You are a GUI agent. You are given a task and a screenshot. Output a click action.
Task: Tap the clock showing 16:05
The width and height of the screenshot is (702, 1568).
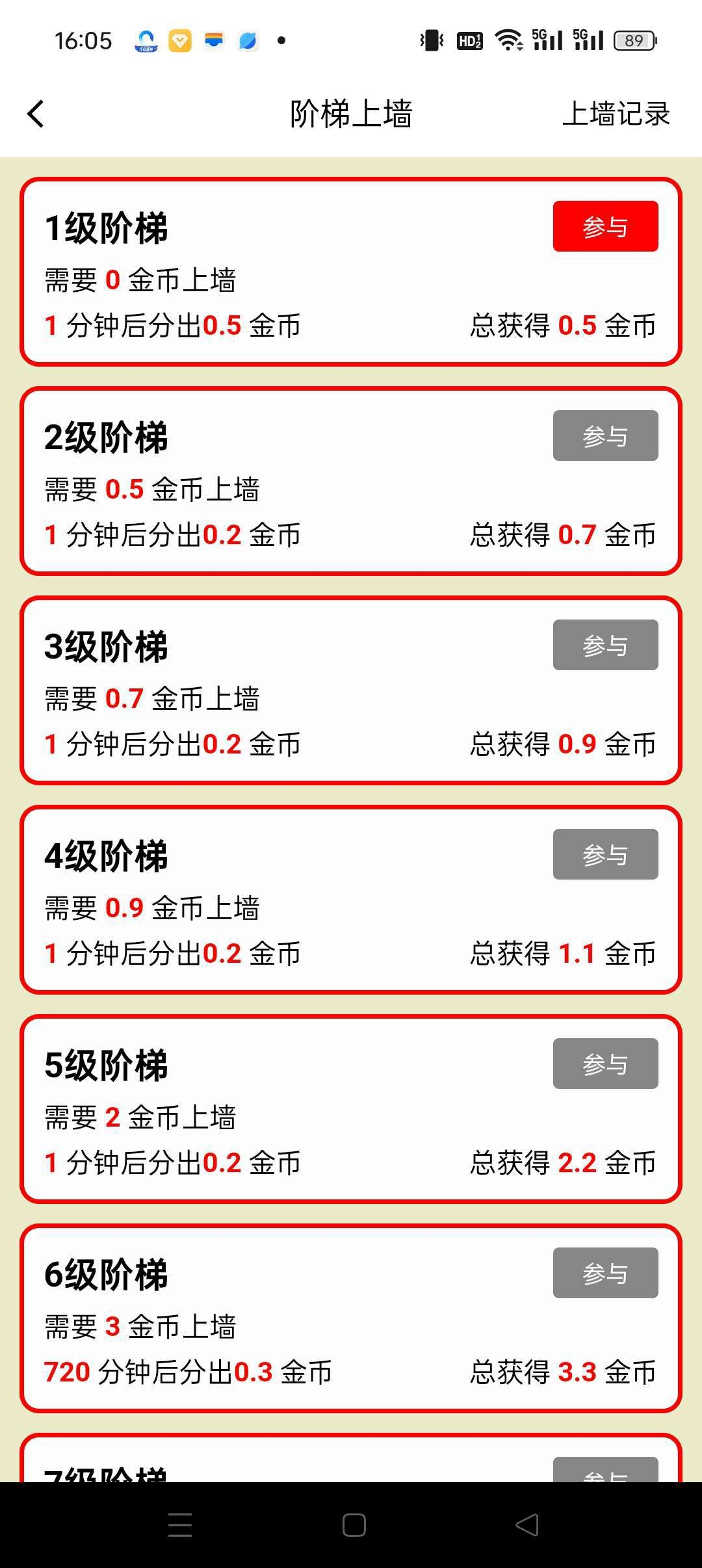pyautogui.click(x=85, y=40)
